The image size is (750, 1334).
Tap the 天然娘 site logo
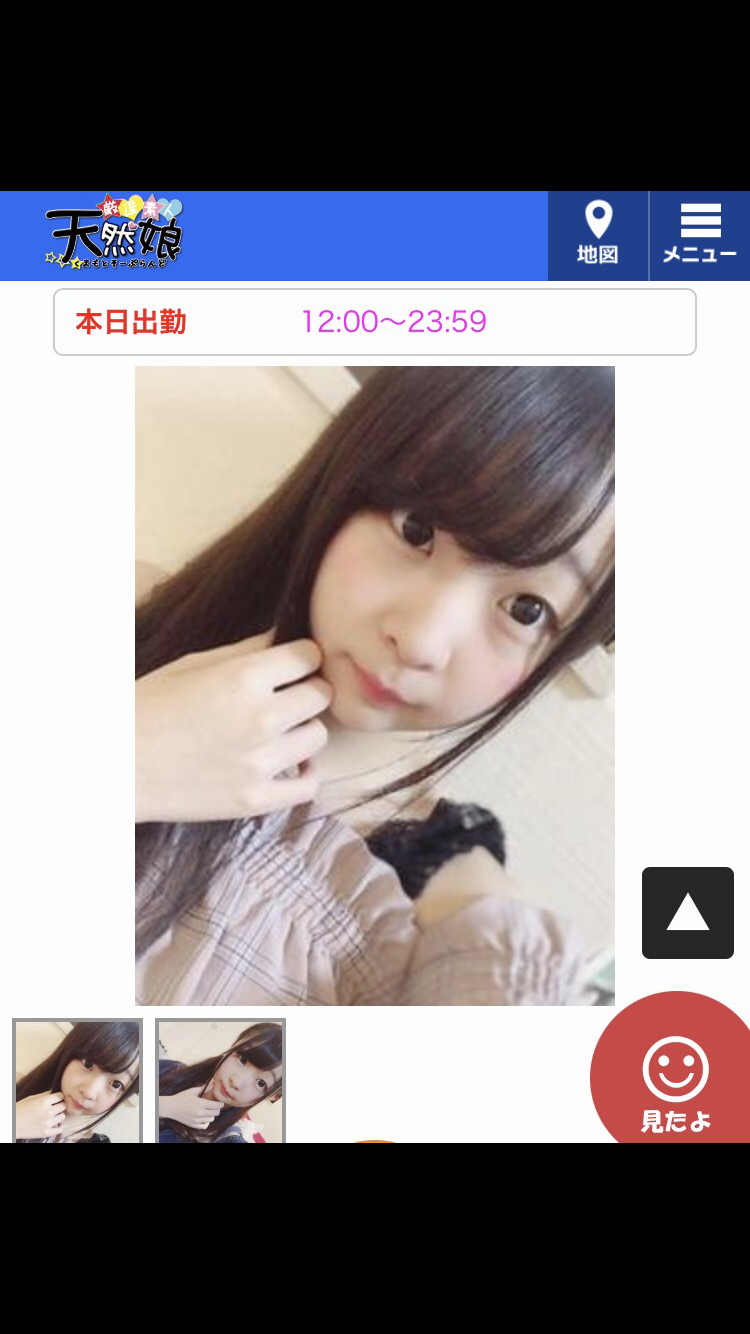114,234
